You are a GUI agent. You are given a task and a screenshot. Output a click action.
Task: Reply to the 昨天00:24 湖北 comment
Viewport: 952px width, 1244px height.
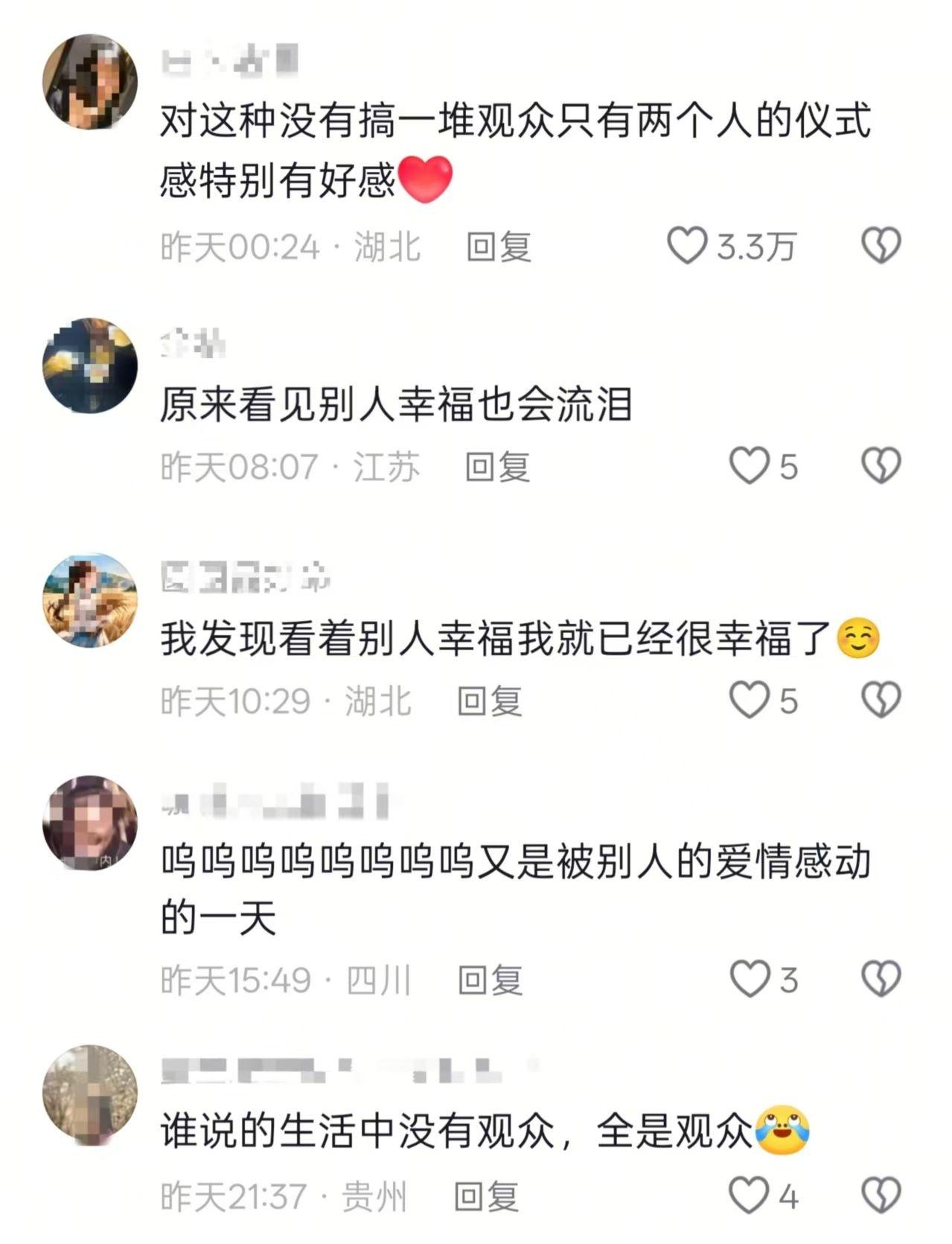pyautogui.click(x=498, y=246)
